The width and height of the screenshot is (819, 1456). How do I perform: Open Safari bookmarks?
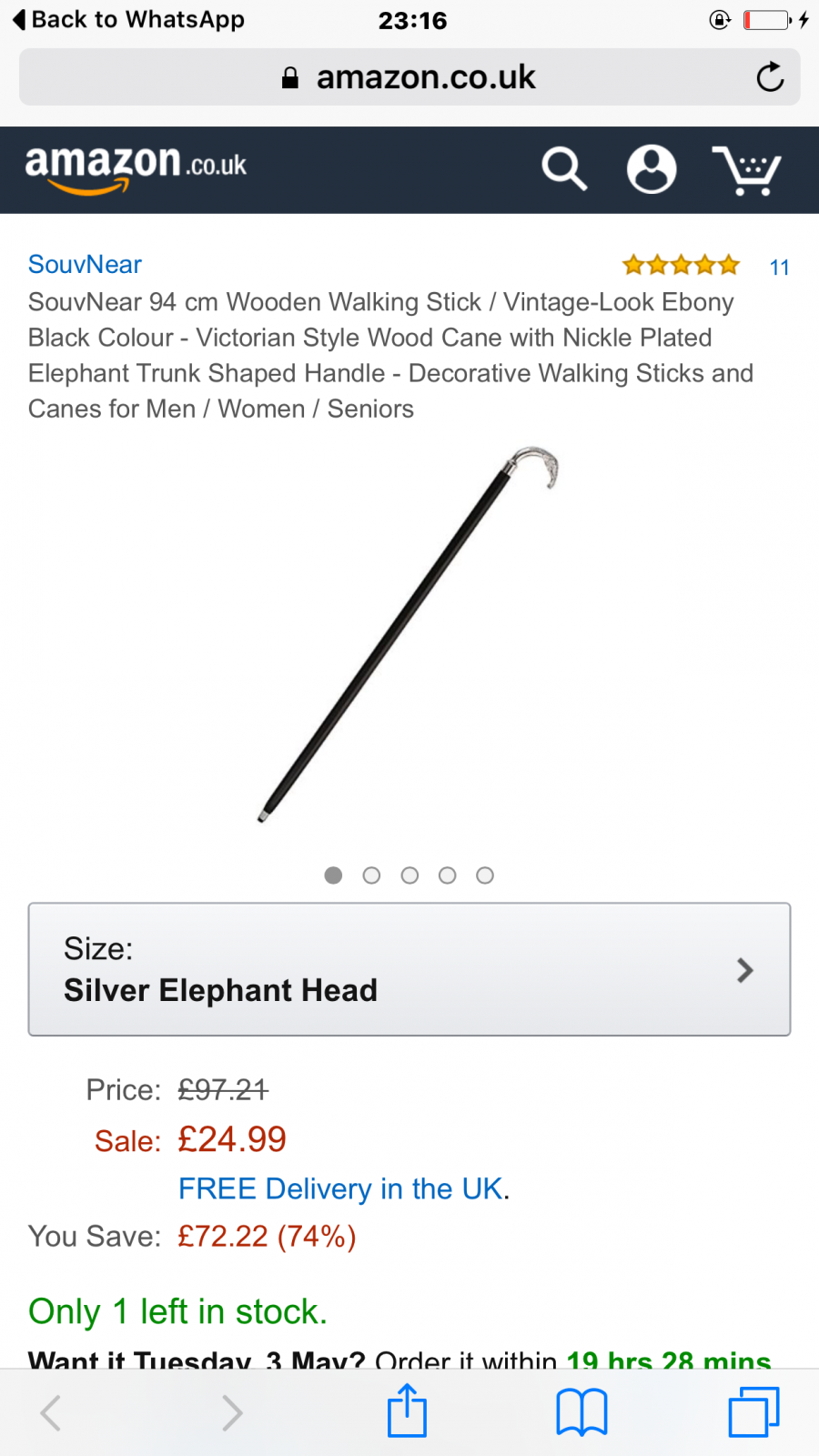[x=581, y=1412]
